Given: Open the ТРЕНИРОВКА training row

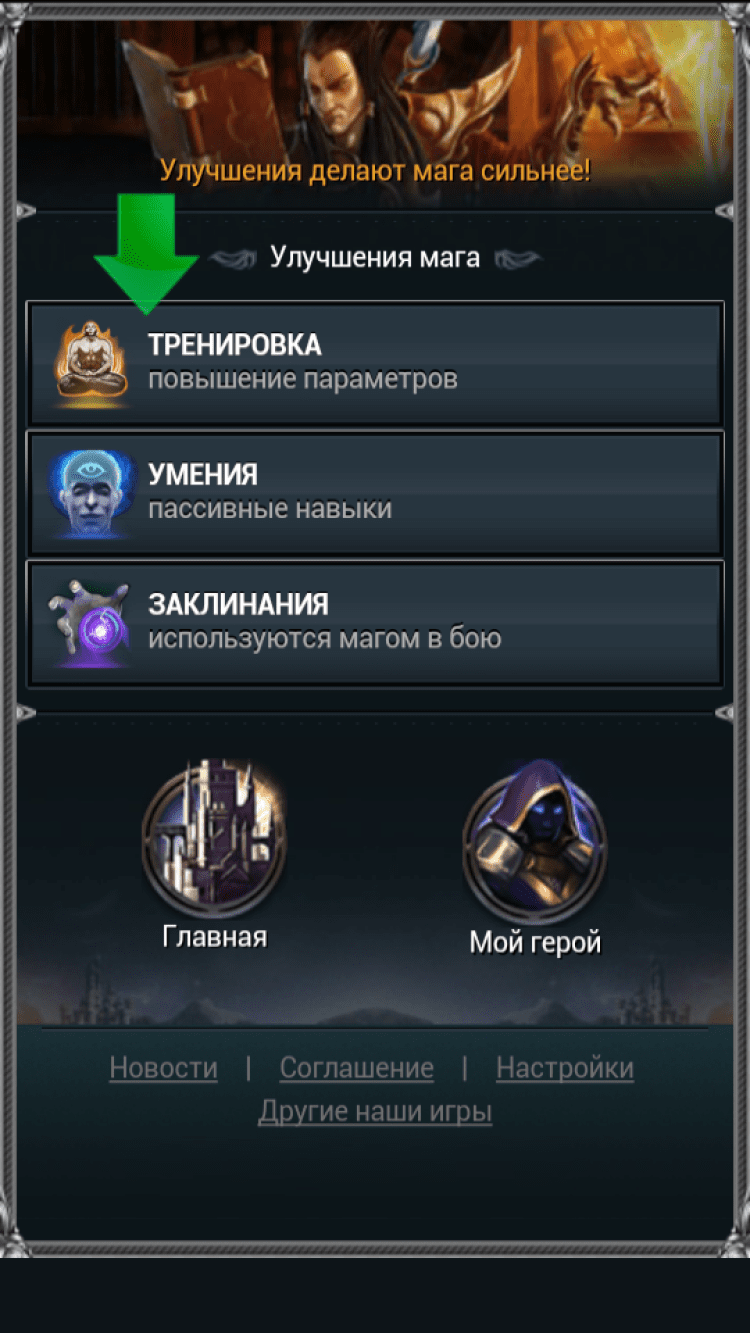Looking at the screenshot, I should point(375,363).
